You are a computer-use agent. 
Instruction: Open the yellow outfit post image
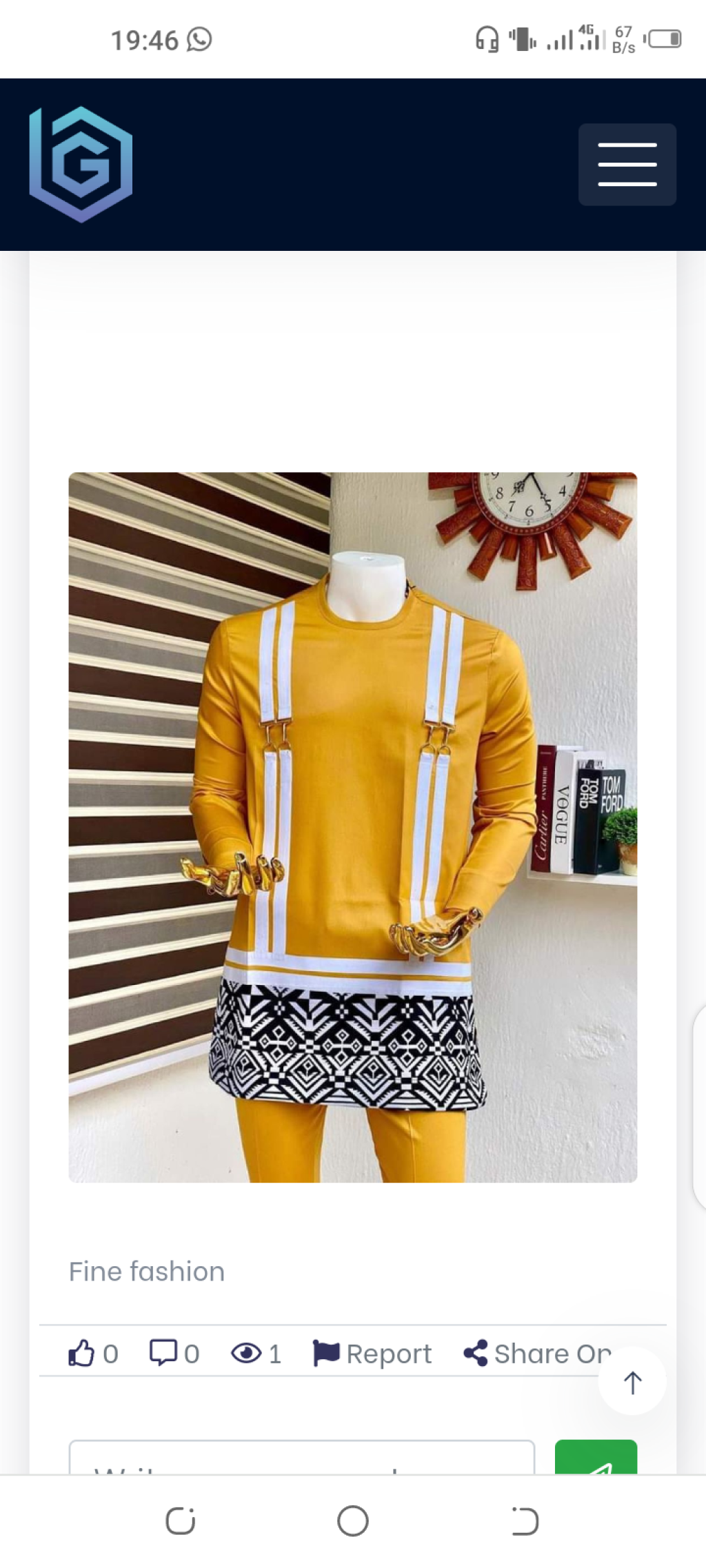click(x=352, y=827)
